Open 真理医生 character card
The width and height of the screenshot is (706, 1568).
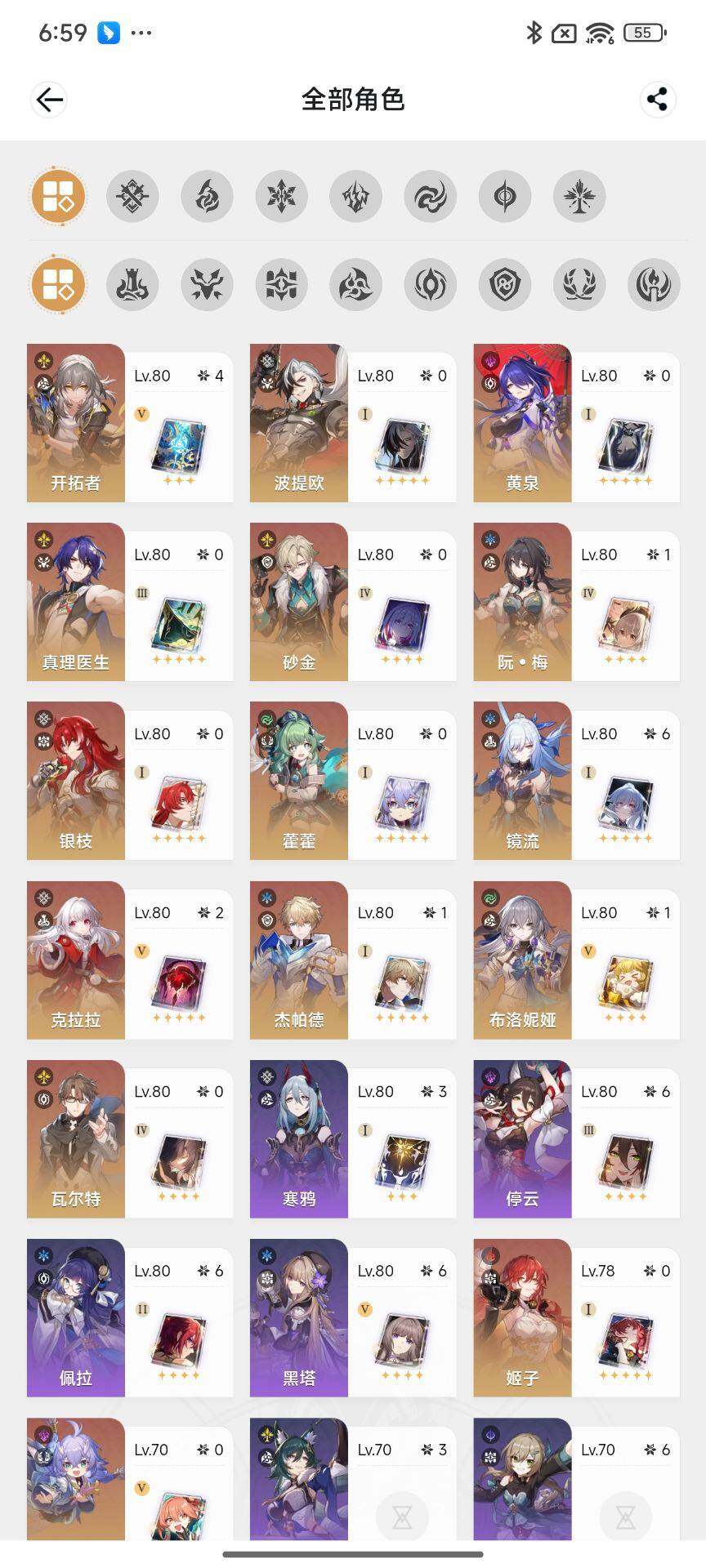(129, 602)
